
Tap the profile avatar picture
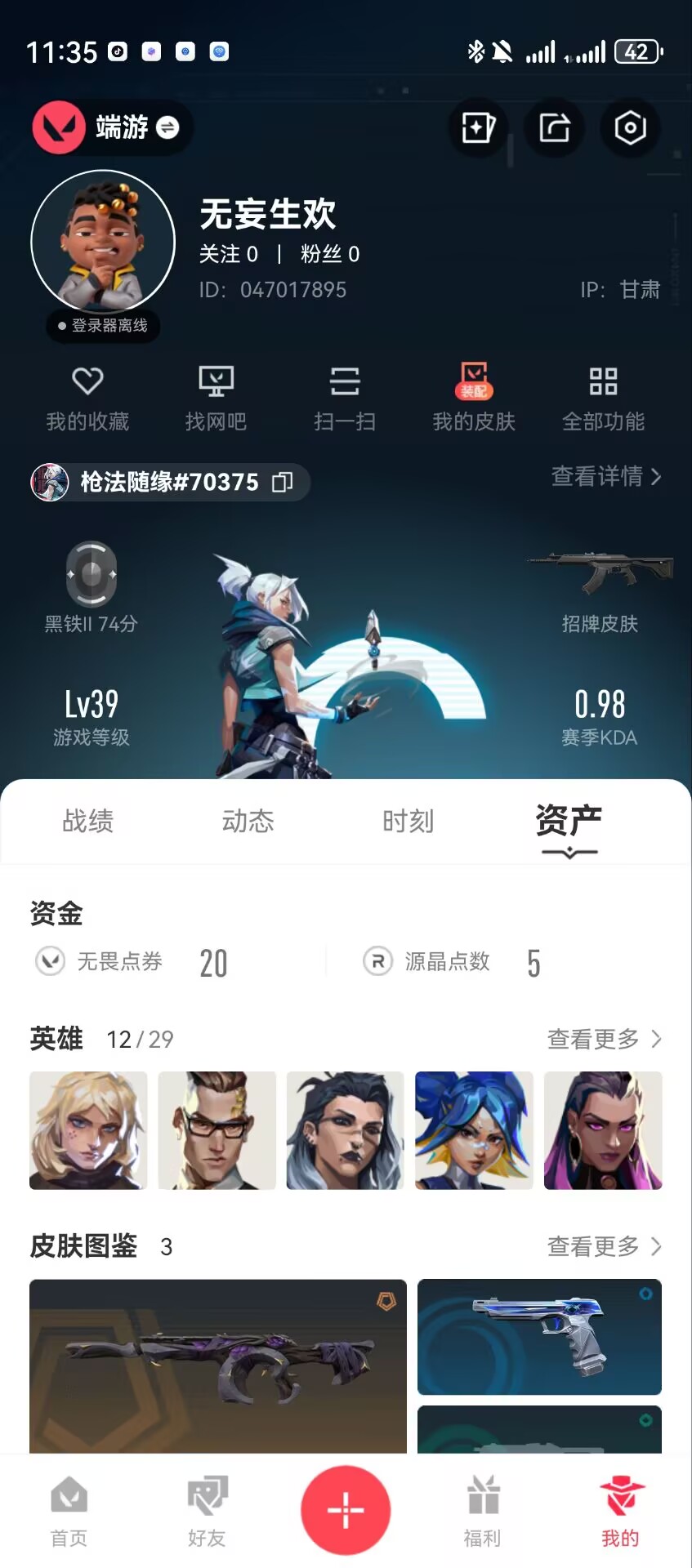click(103, 243)
